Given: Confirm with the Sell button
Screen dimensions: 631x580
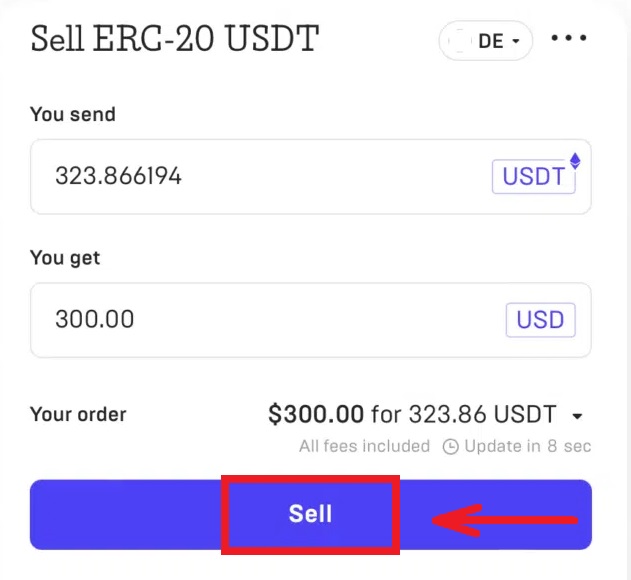Looking at the screenshot, I should coord(310,514).
